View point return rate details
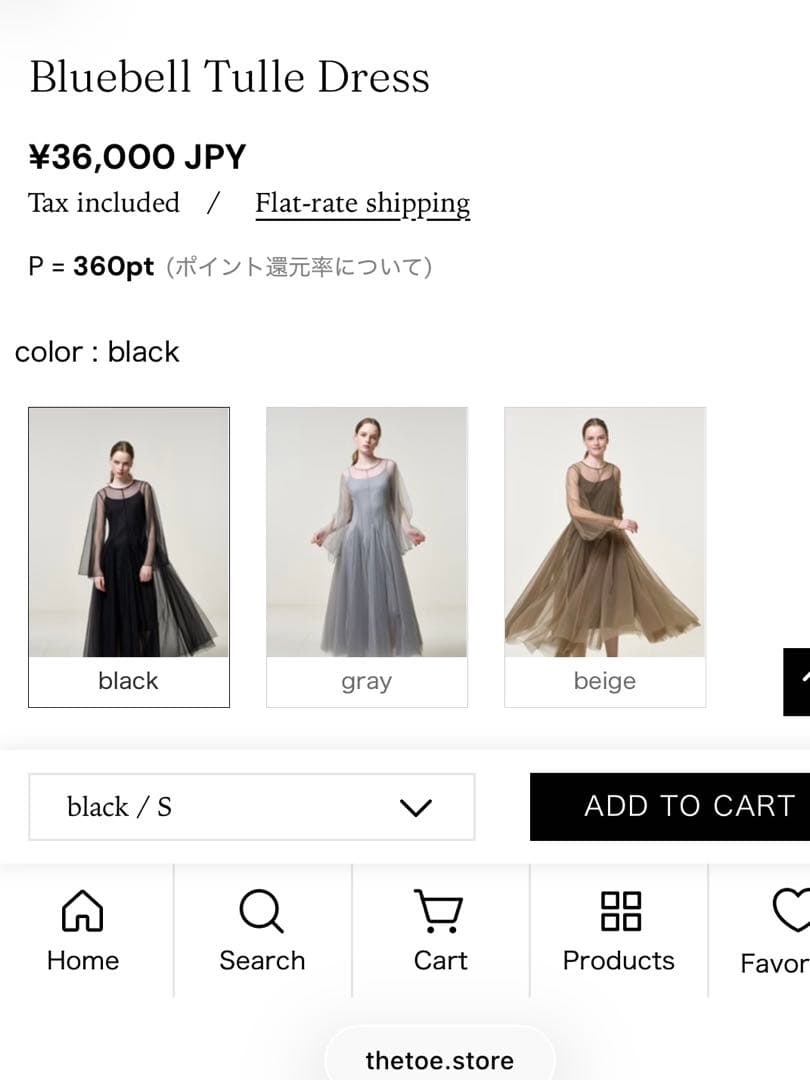 [x=299, y=267]
